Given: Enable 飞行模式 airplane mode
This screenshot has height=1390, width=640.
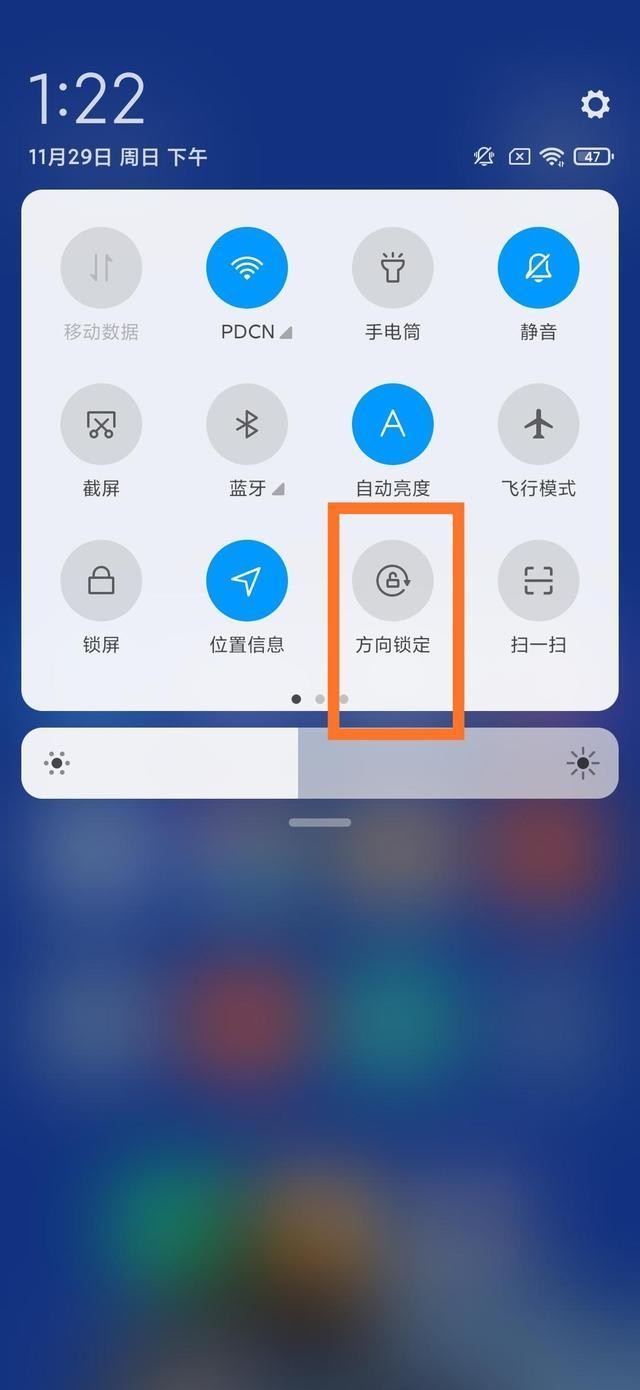Looking at the screenshot, I should [x=539, y=424].
